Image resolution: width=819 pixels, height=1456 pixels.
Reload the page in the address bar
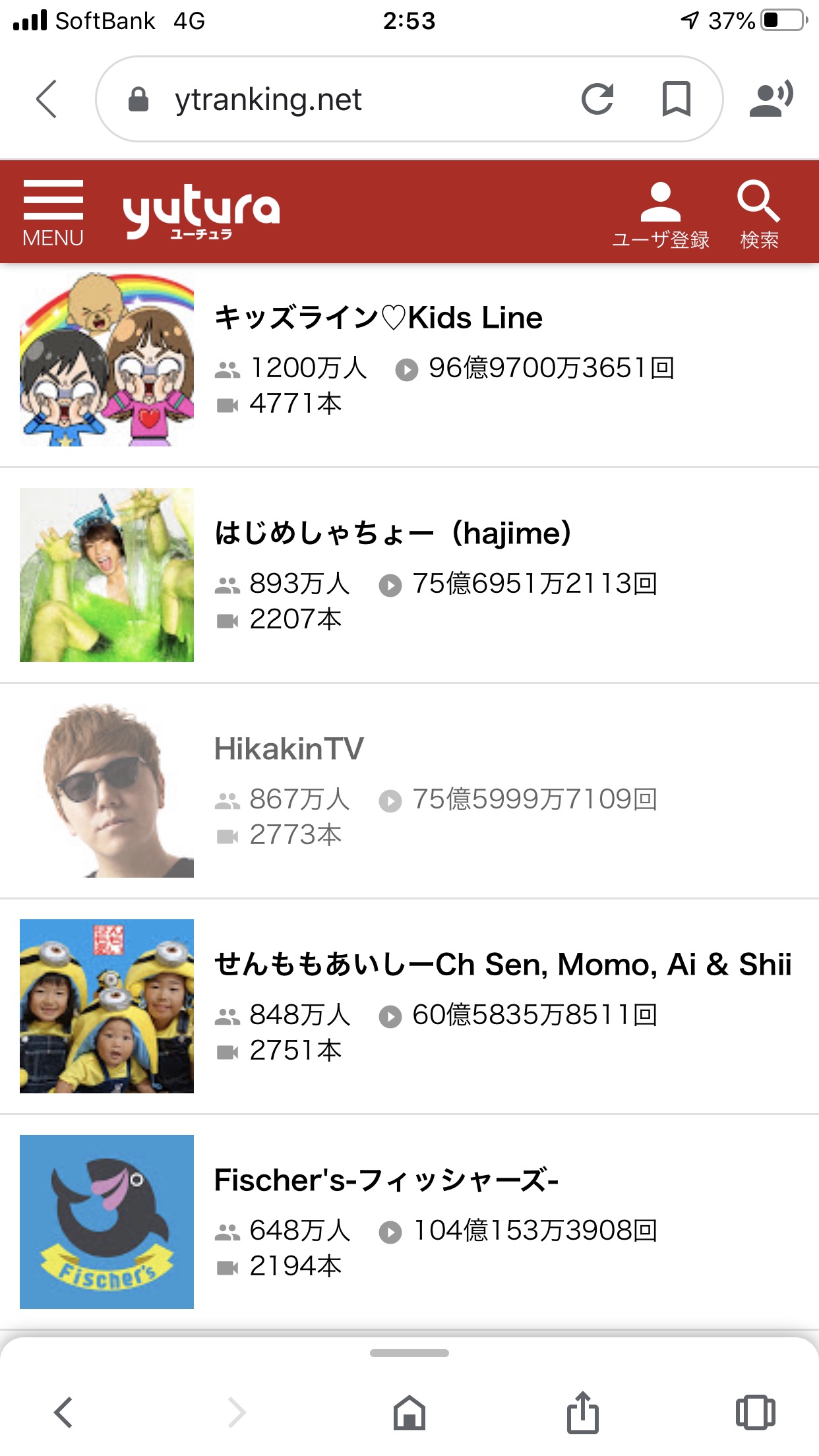pyautogui.click(x=597, y=100)
